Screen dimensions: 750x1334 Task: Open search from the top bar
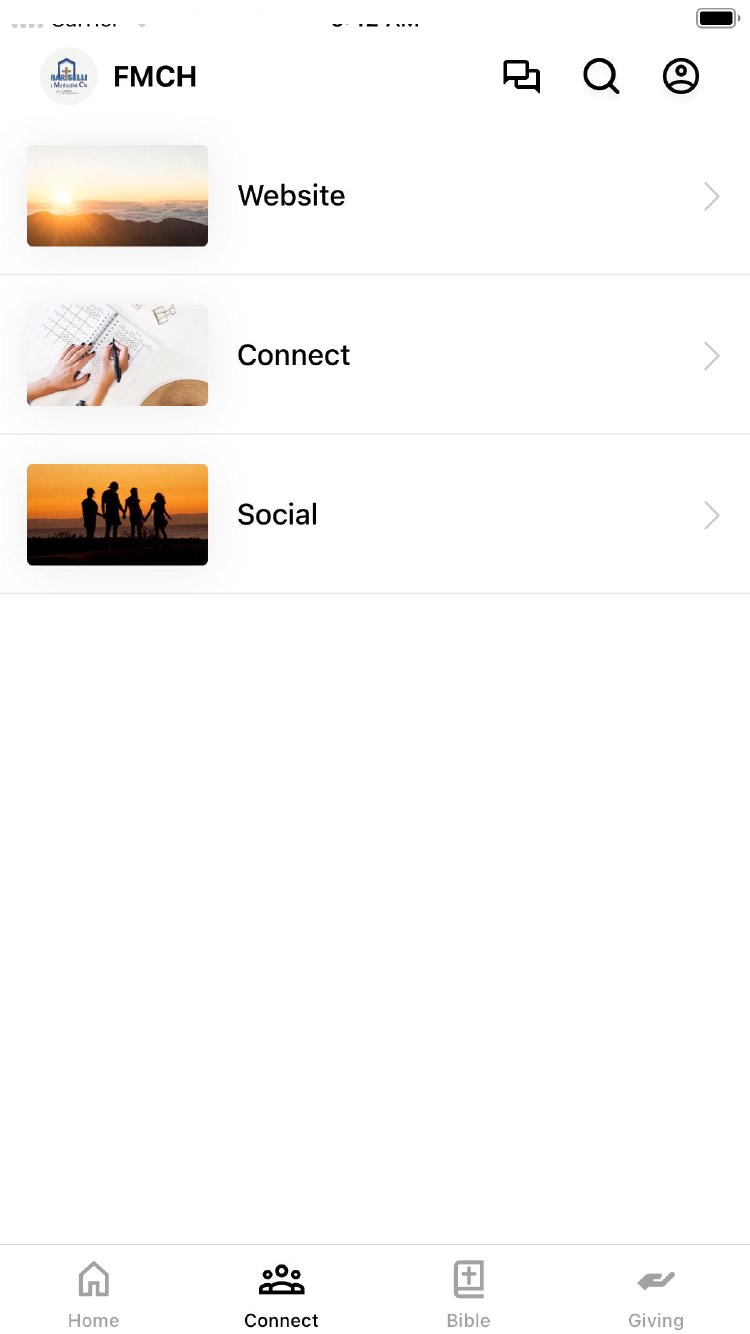(x=601, y=77)
